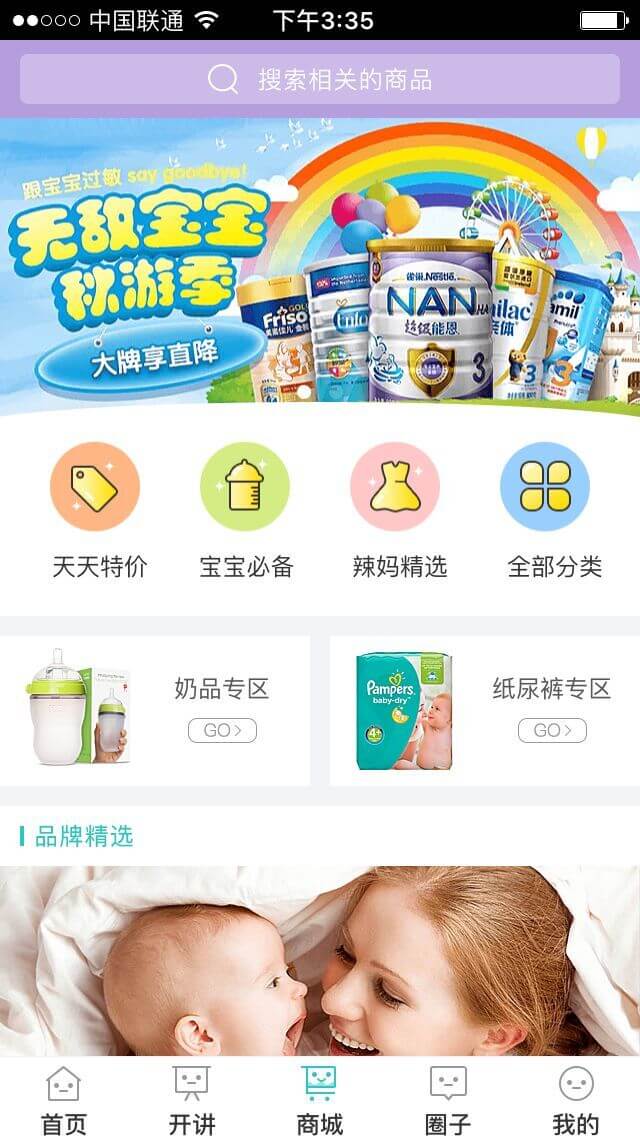Tap GO under 奶品专区
Screen dimensions: 640x1136
(222, 731)
